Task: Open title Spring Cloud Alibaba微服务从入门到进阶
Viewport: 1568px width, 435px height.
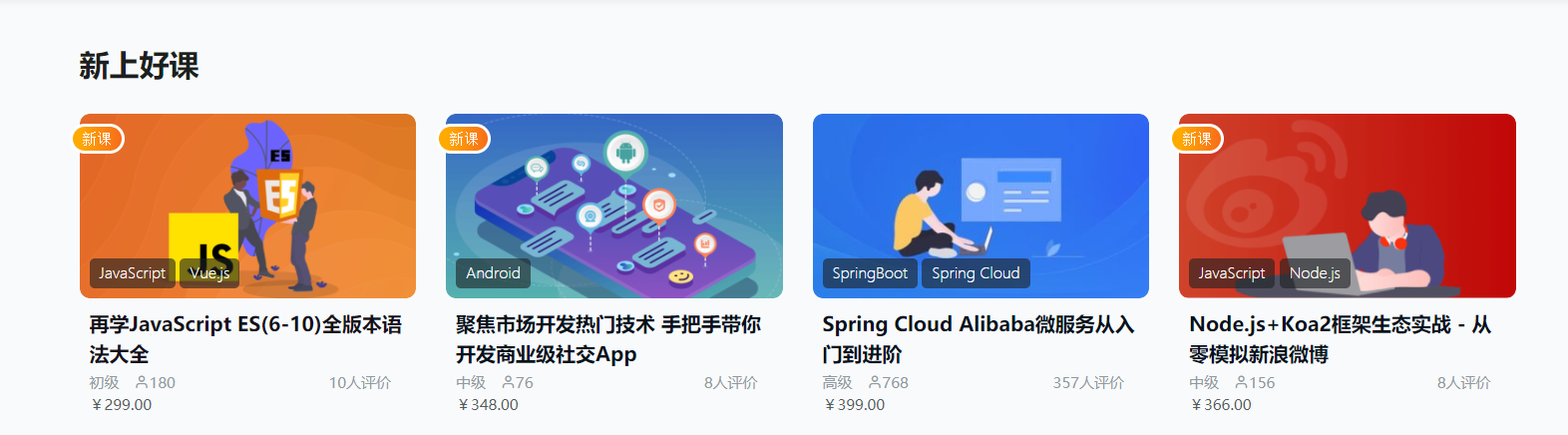Action: [x=978, y=338]
